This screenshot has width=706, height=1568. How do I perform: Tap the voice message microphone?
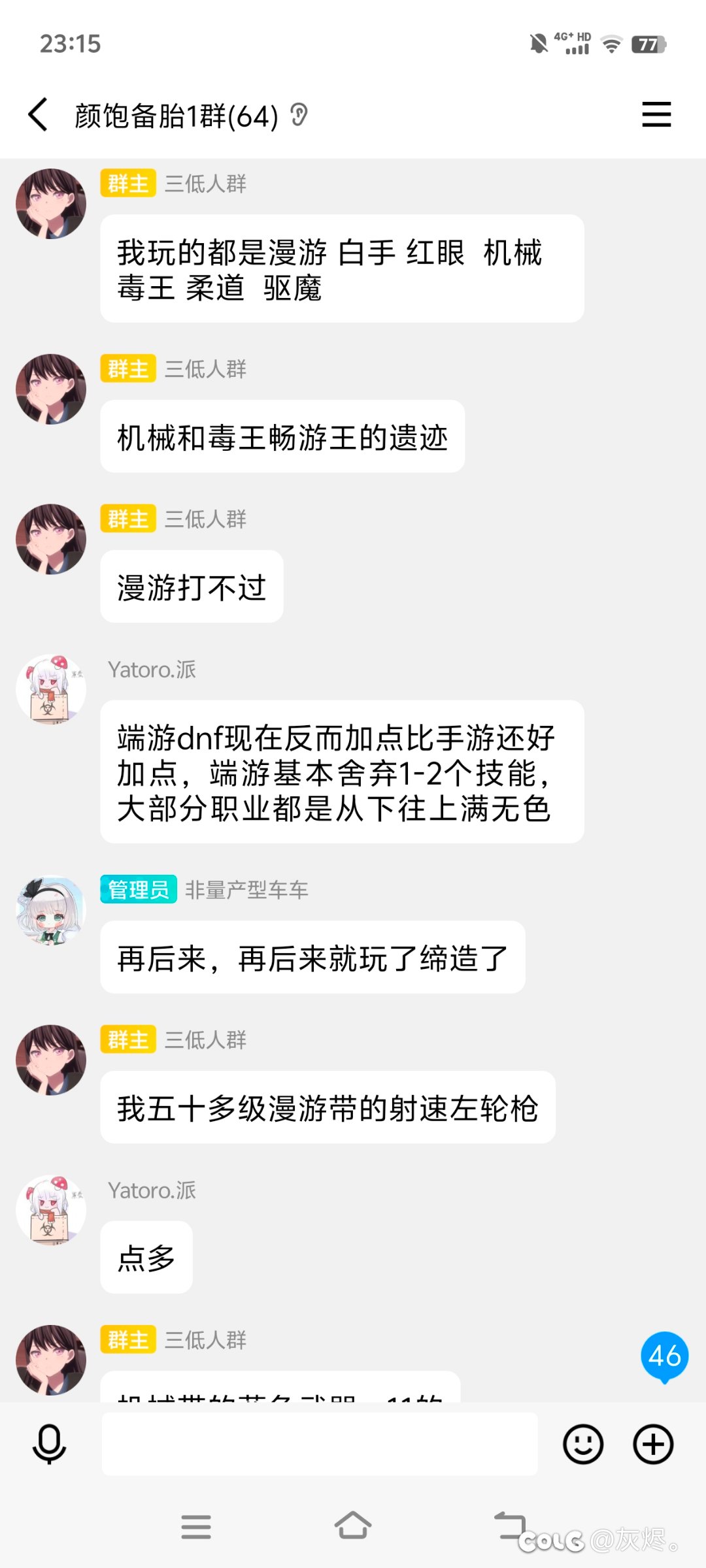pos(49,1445)
